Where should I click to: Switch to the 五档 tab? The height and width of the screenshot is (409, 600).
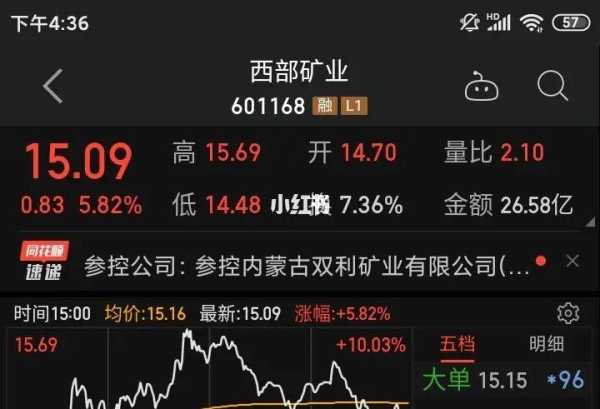457,344
